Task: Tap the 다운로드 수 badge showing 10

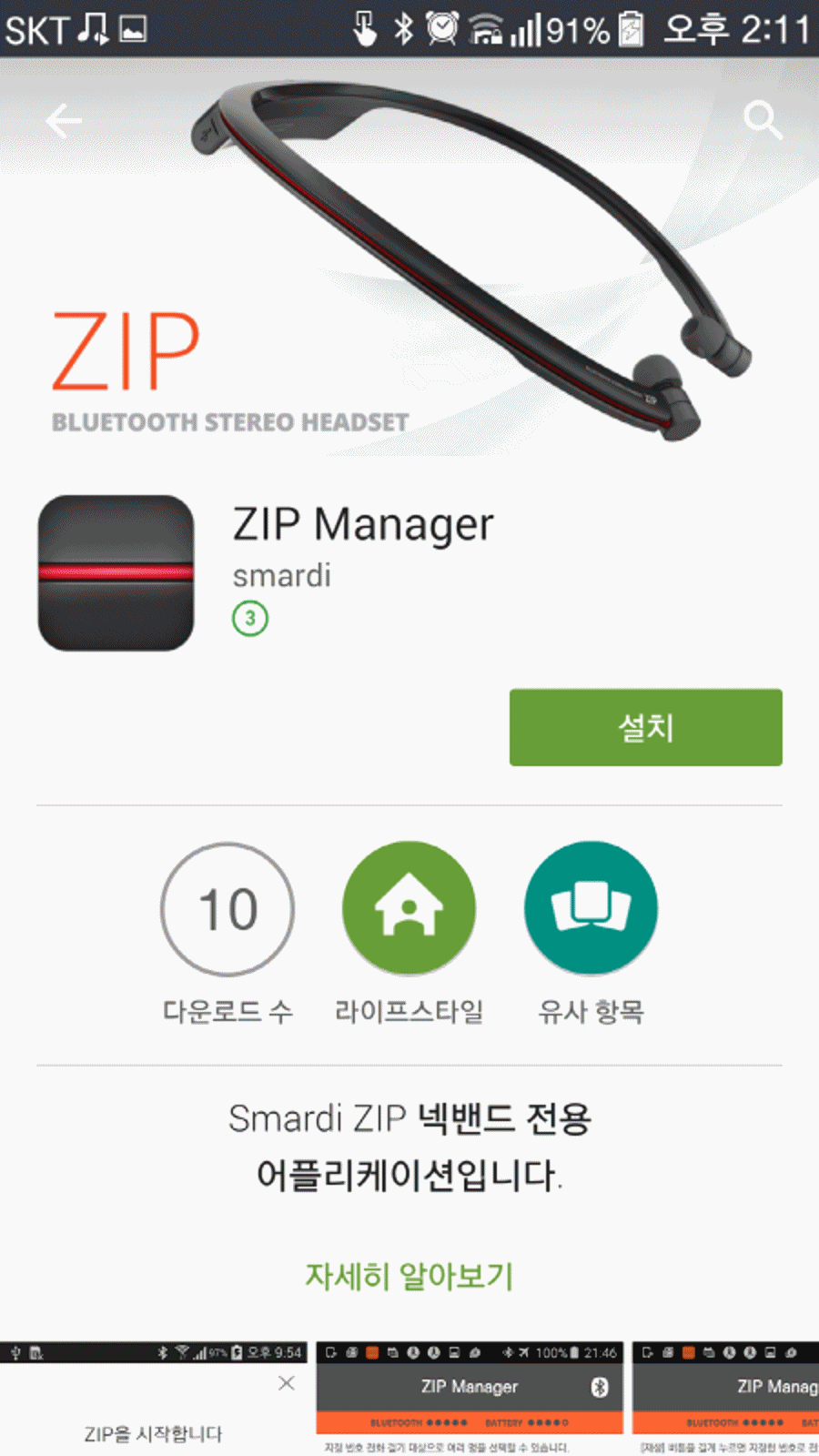Action: tap(227, 909)
